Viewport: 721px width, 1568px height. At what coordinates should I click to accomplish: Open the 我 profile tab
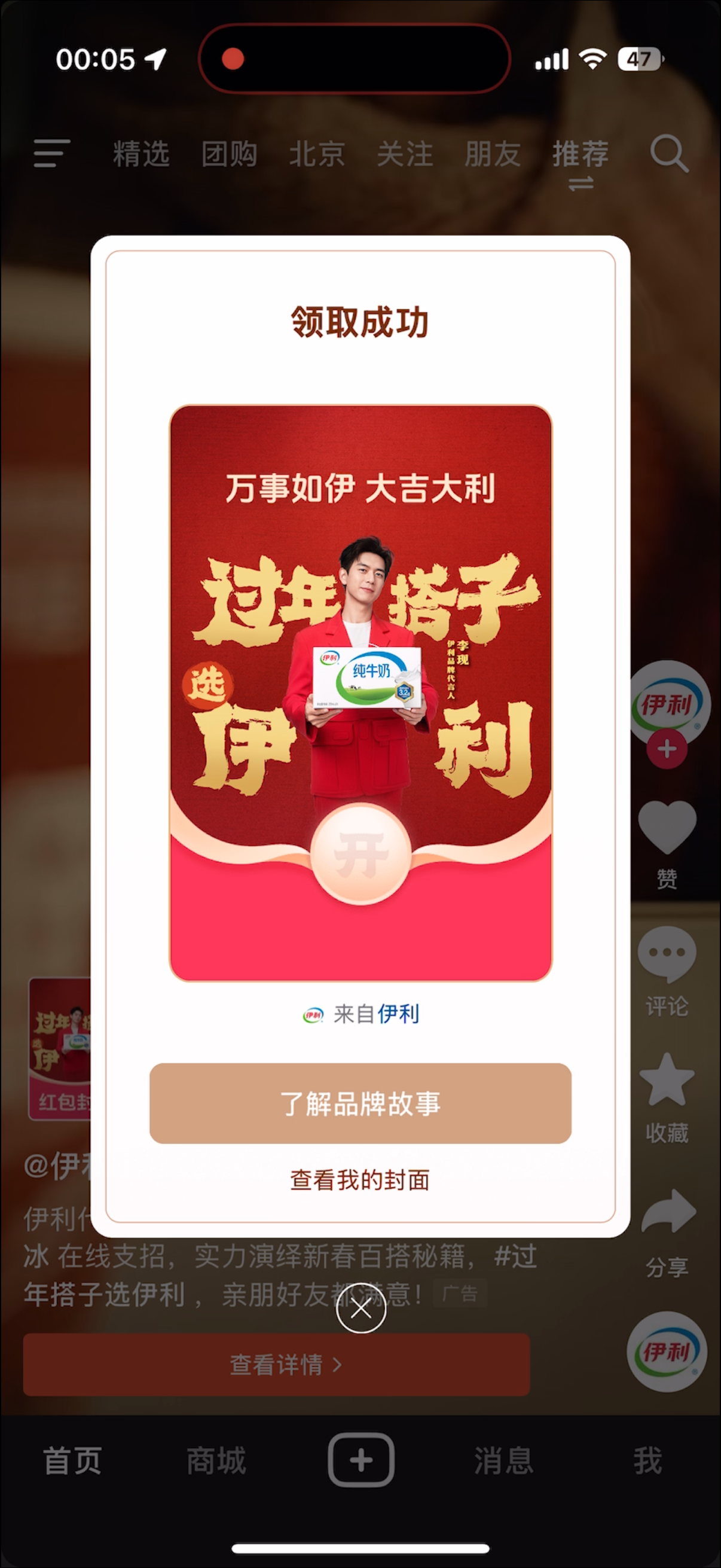point(647,1461)
